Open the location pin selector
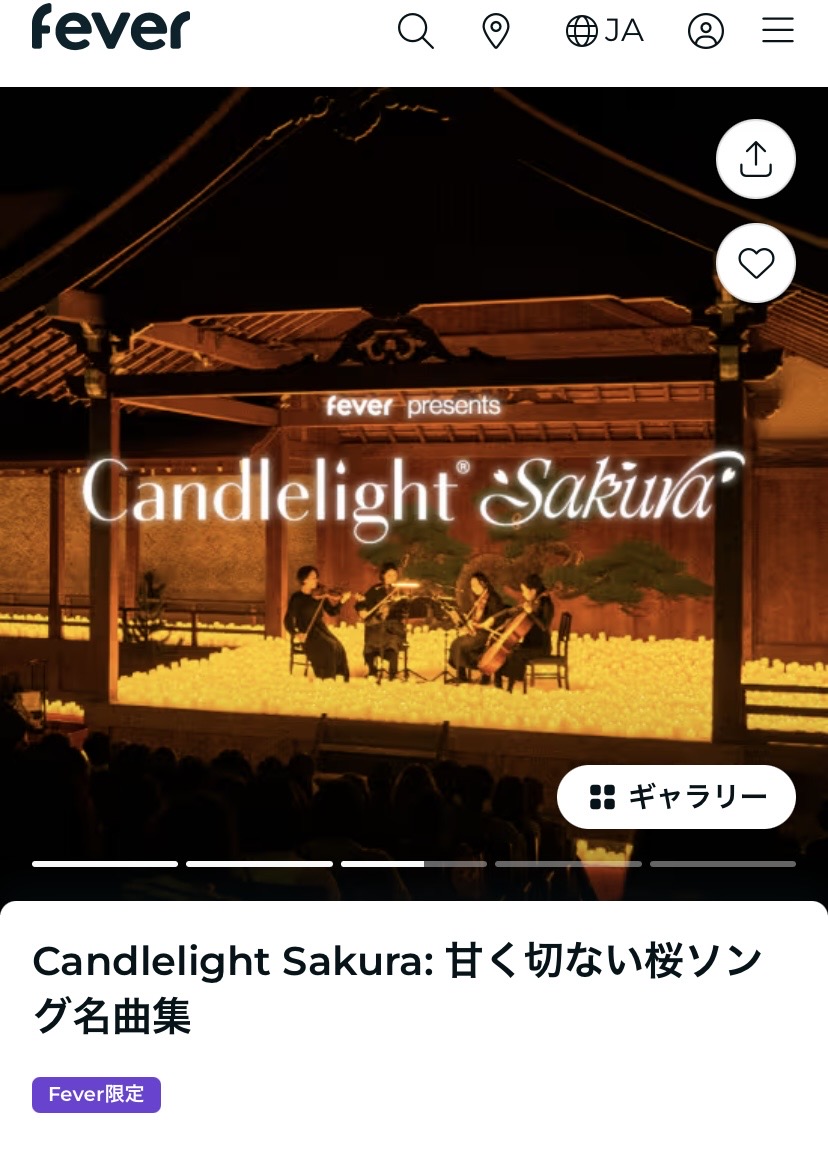 click(496, 31)
